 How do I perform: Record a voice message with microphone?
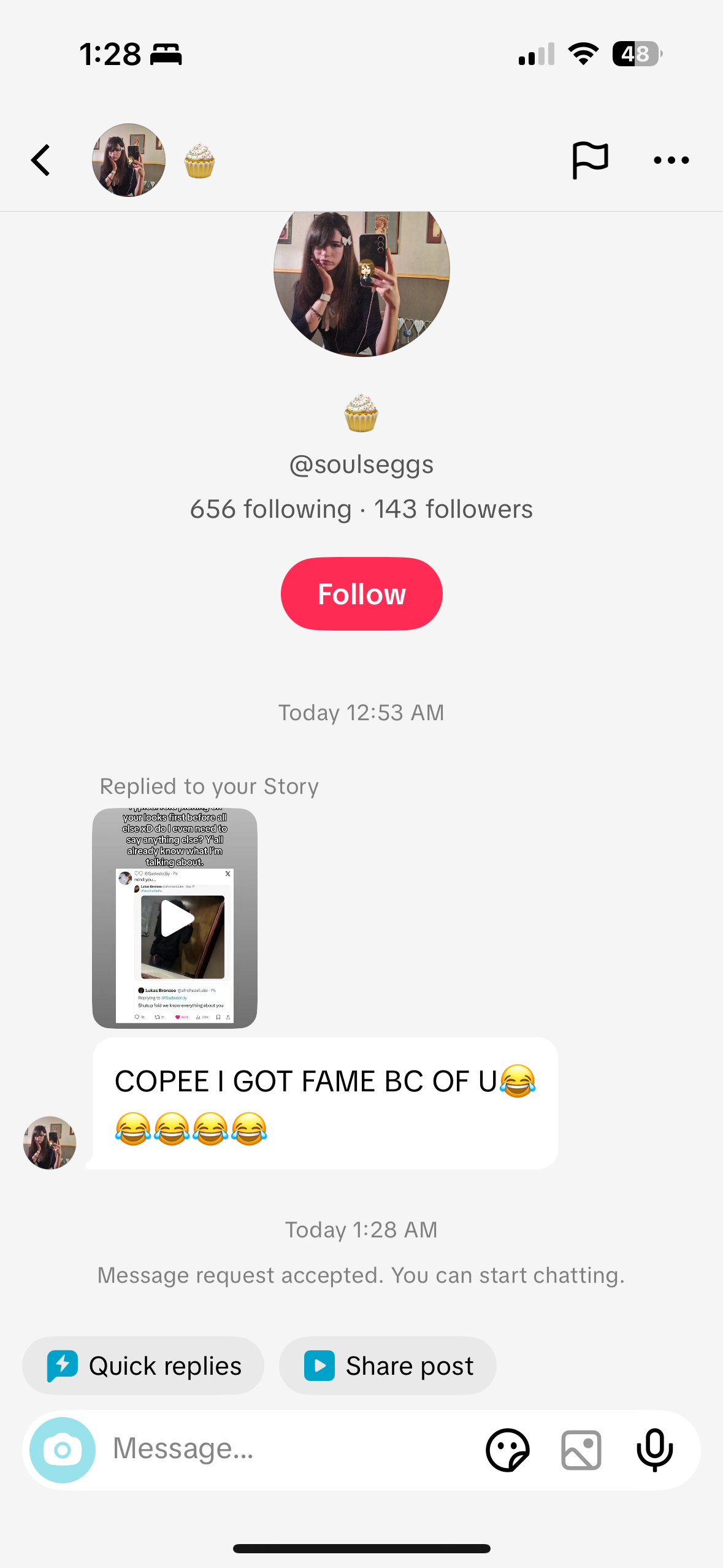click(654, 1450)
